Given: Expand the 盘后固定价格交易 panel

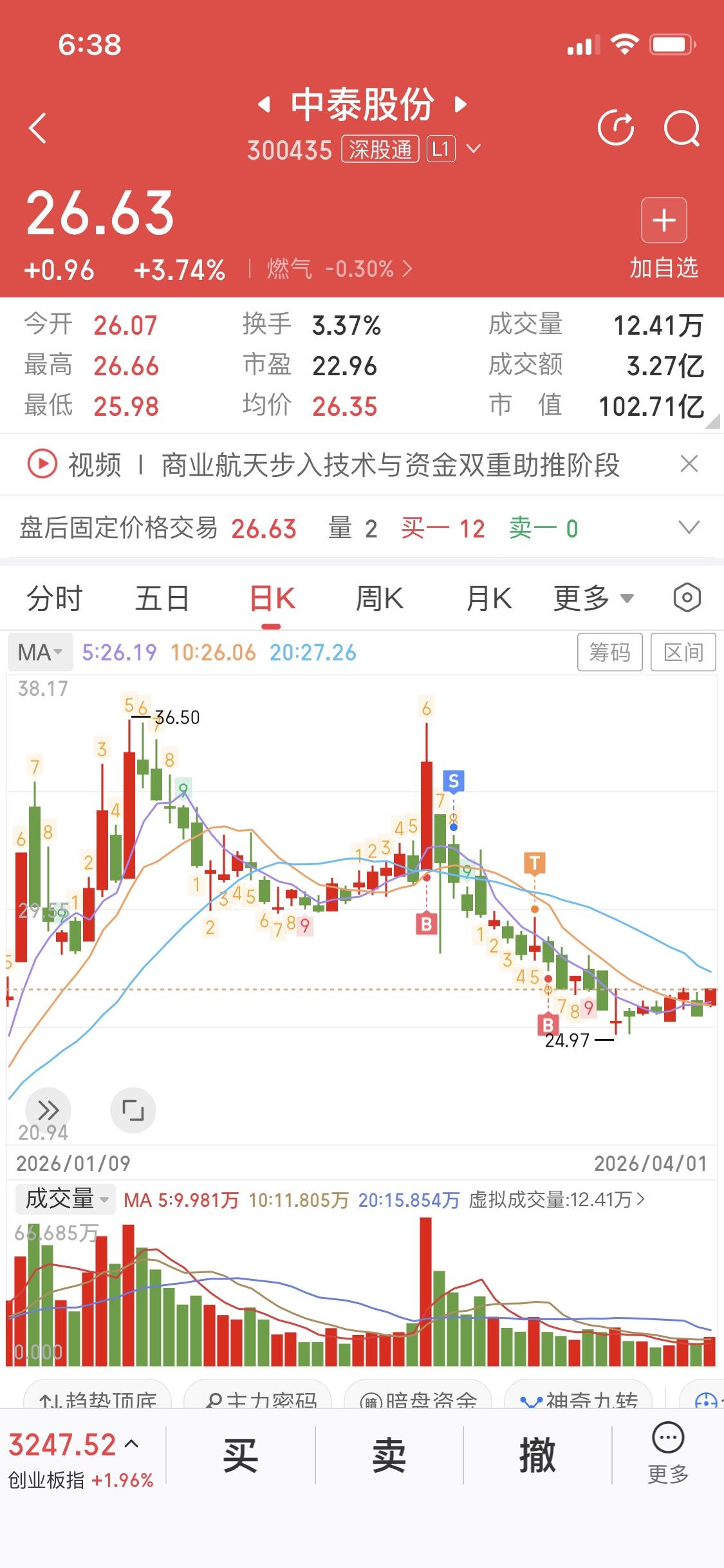Looking at the screenshot, I should [x=689, y=528].
